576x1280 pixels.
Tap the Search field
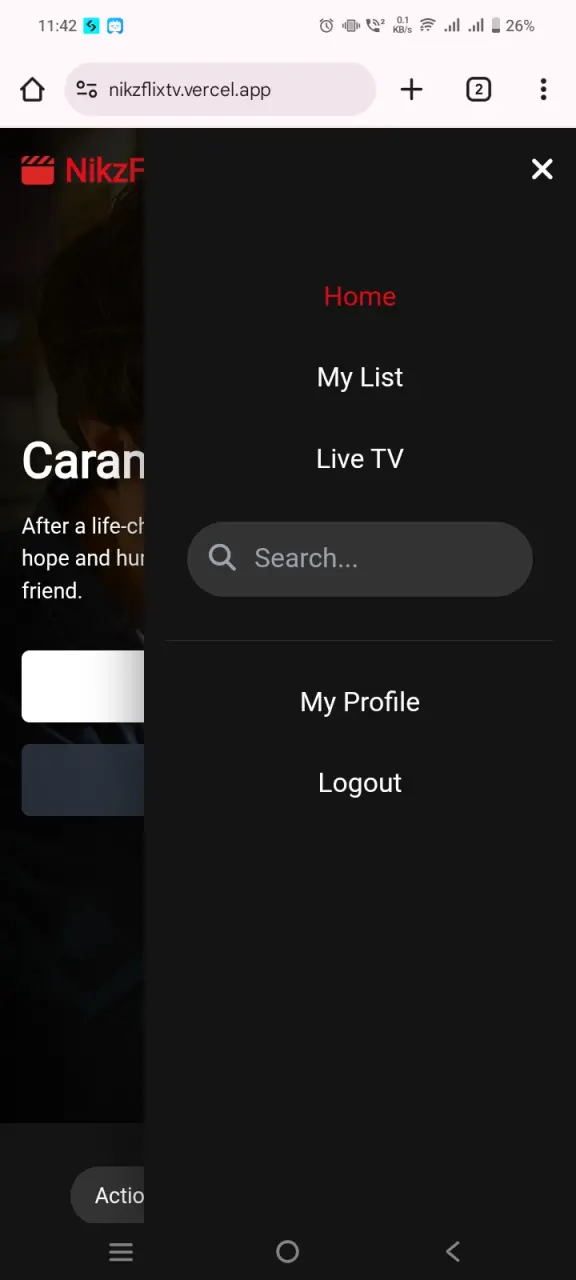[x=360, y=559]
